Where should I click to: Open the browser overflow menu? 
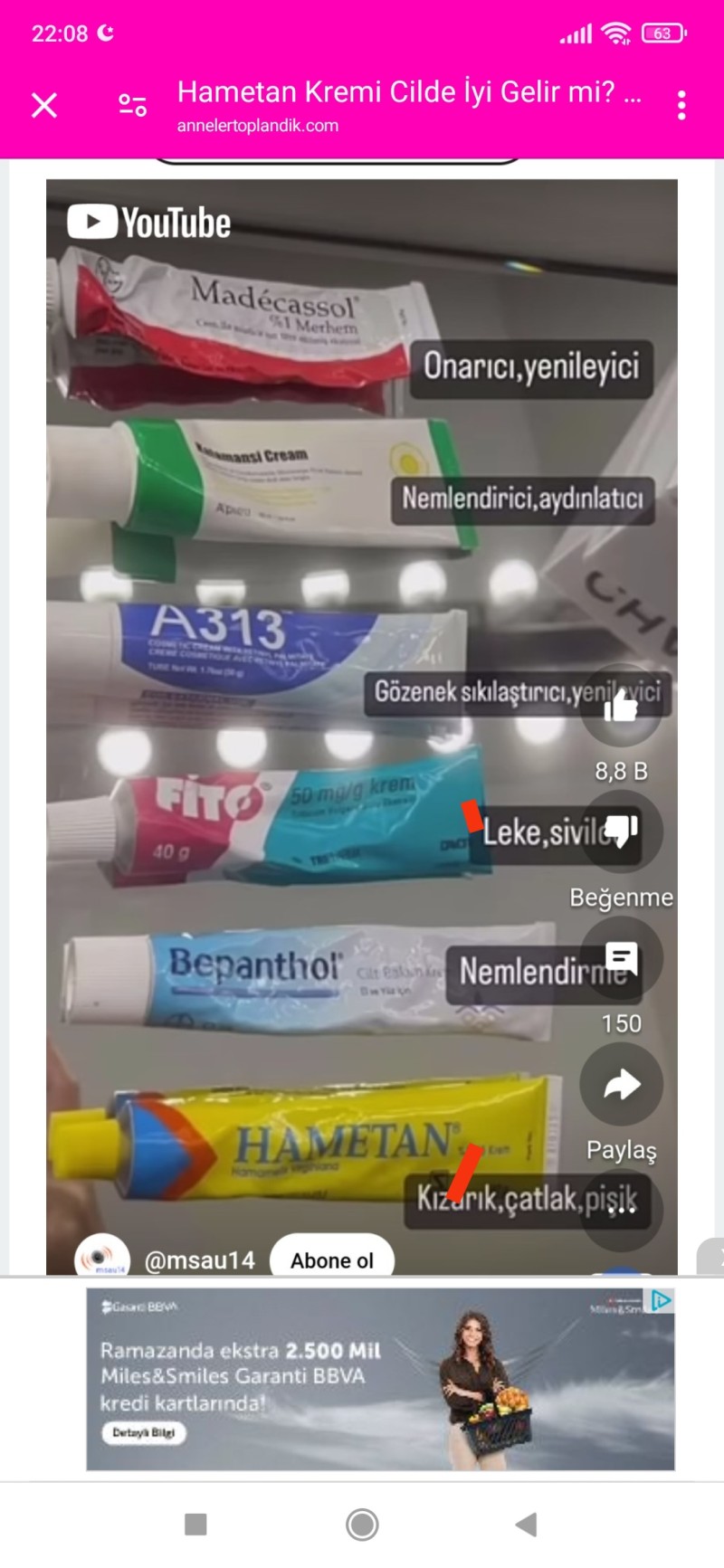coord(681,105)
